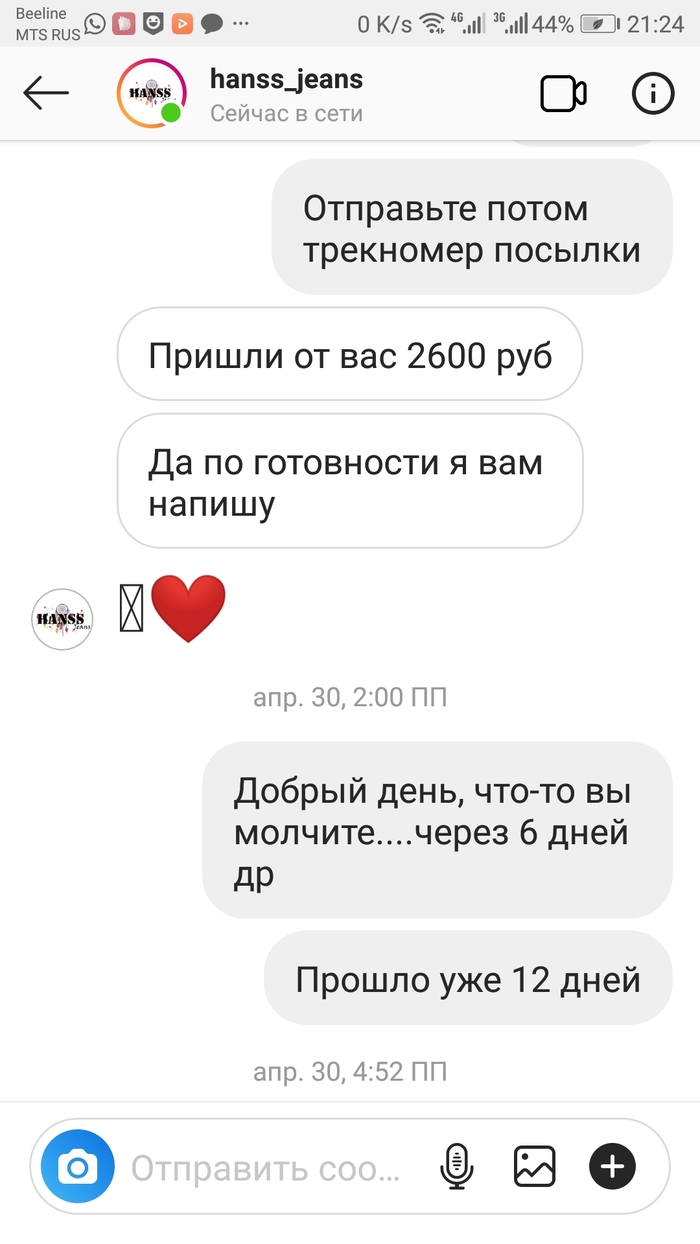Open conversation info details
The height and width of the screenshot is (1244, 700).
653,94
